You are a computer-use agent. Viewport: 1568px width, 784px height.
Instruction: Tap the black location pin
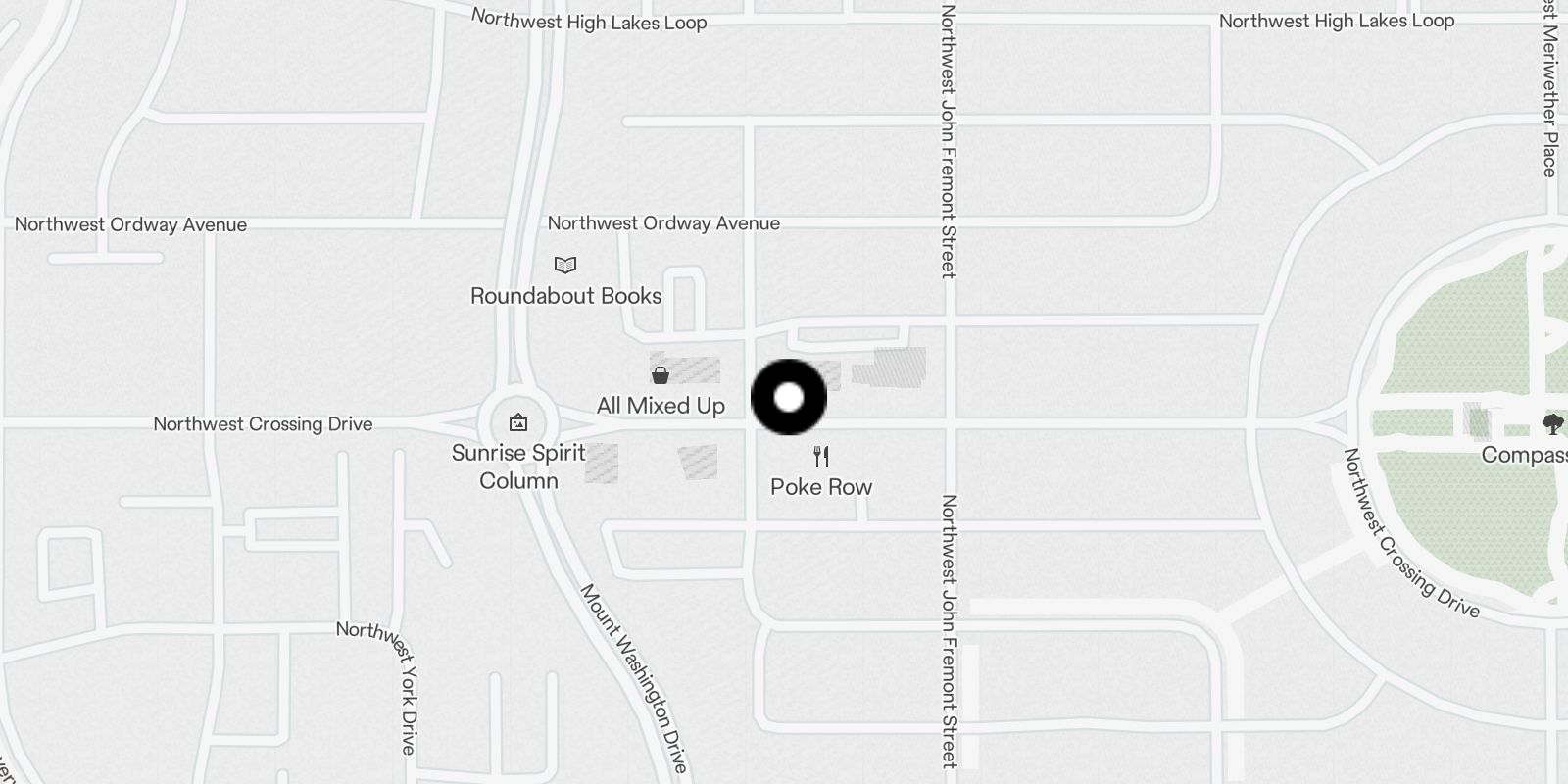click(x=789, y=398)
